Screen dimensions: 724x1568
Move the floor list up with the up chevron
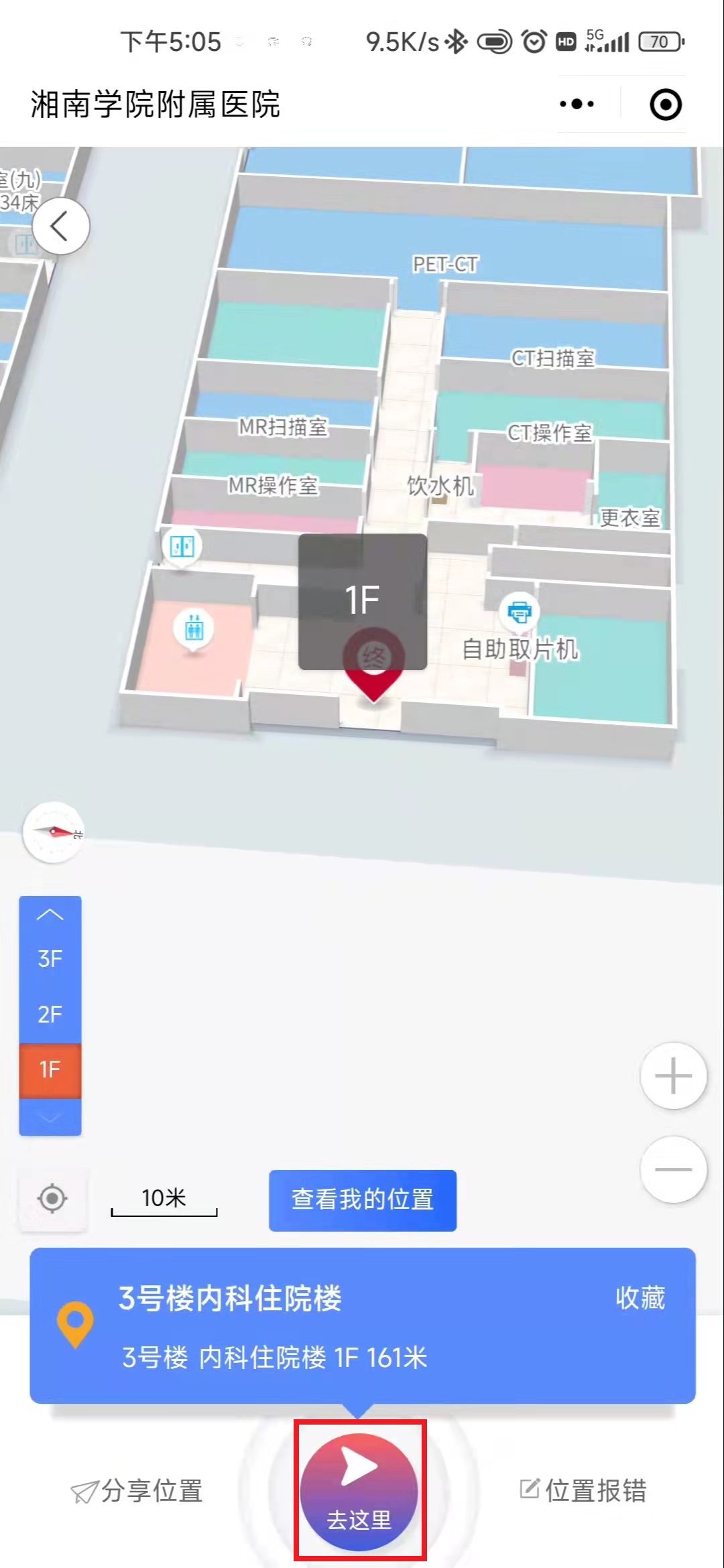(50, 915)
